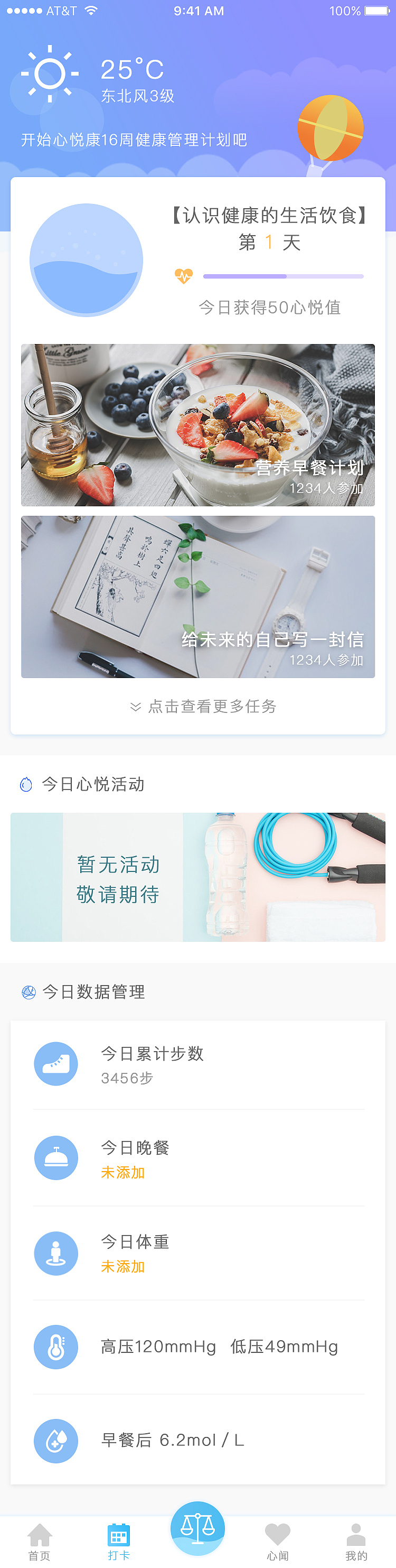Open the 我的 profile tab
Screen dimensions: 396x1568
pyautogui.click(x=356, y=1542)
